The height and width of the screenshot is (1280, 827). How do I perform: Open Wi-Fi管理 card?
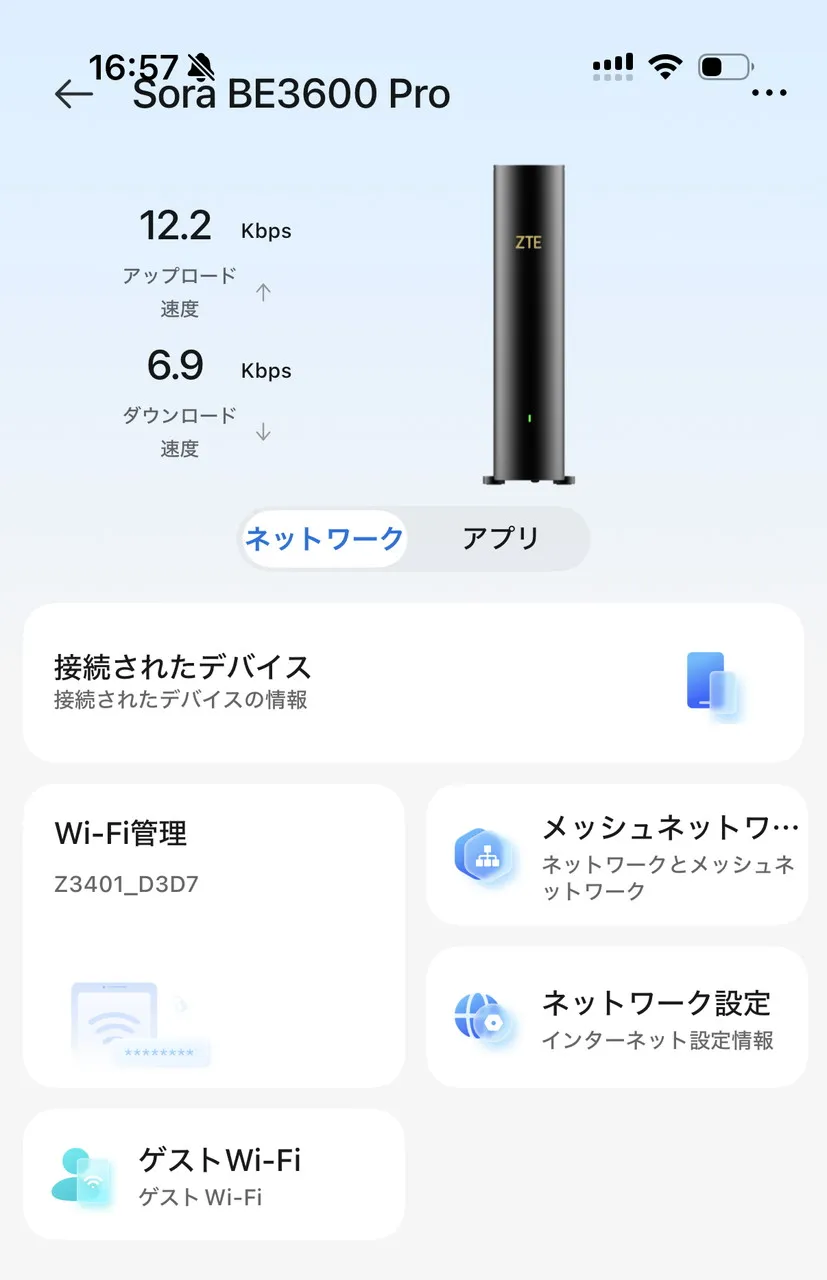[213, 935]
